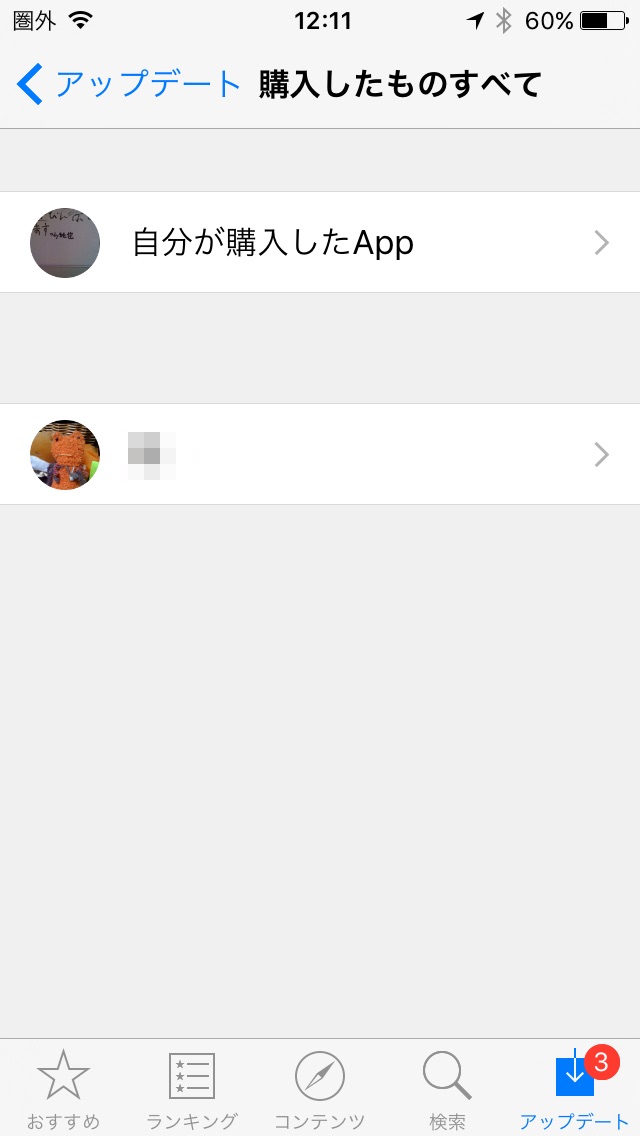Go to the 検索 tab
This screenshot has height=1136, width=640.
[447, 1089]
